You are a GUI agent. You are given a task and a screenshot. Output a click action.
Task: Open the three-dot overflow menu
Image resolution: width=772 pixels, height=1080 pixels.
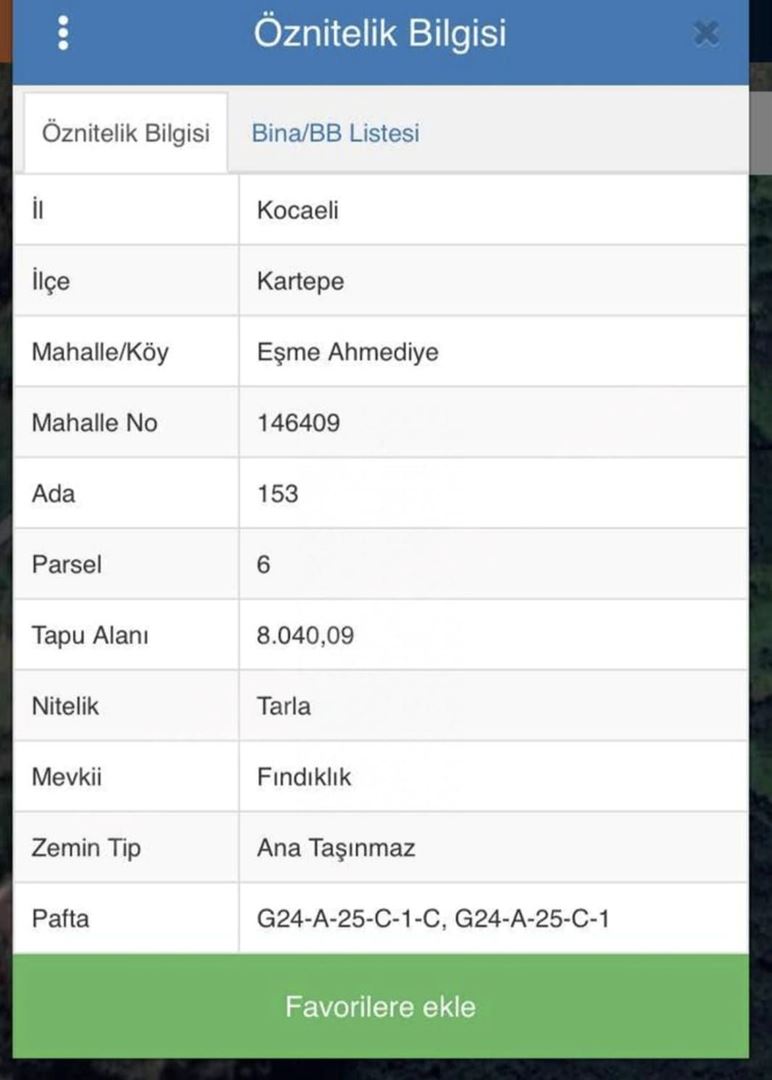click(63, 33)
